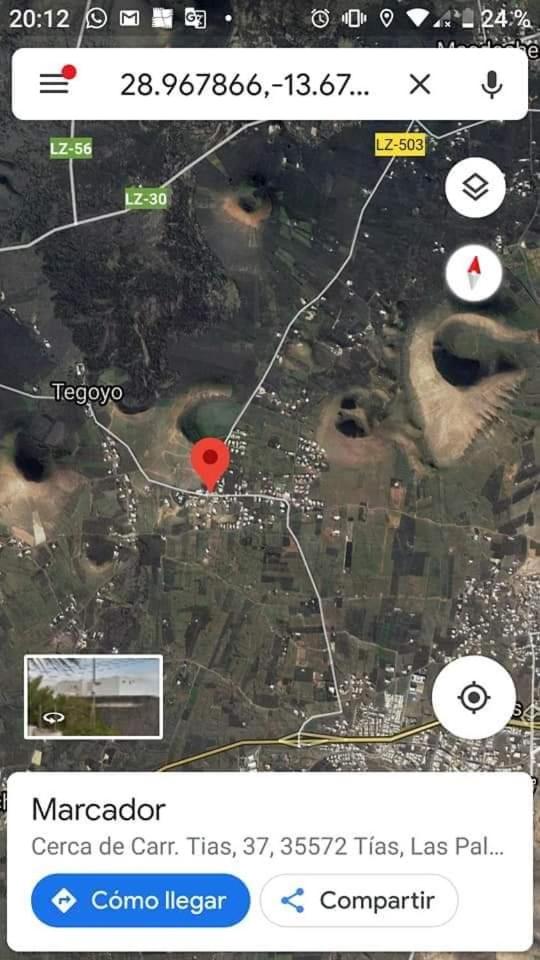Open the map layers button
This screenshot has width=540, height=960.
tap(475, 187)
